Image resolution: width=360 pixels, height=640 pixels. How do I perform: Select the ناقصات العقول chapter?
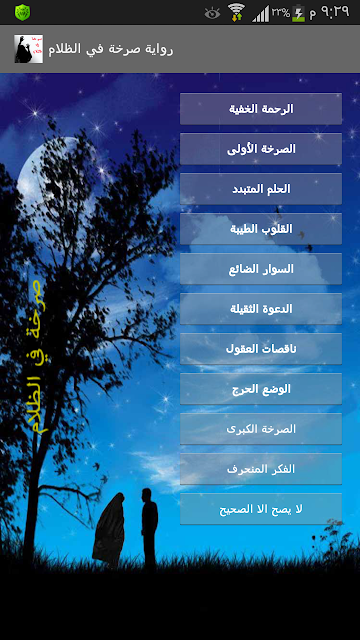261,349
